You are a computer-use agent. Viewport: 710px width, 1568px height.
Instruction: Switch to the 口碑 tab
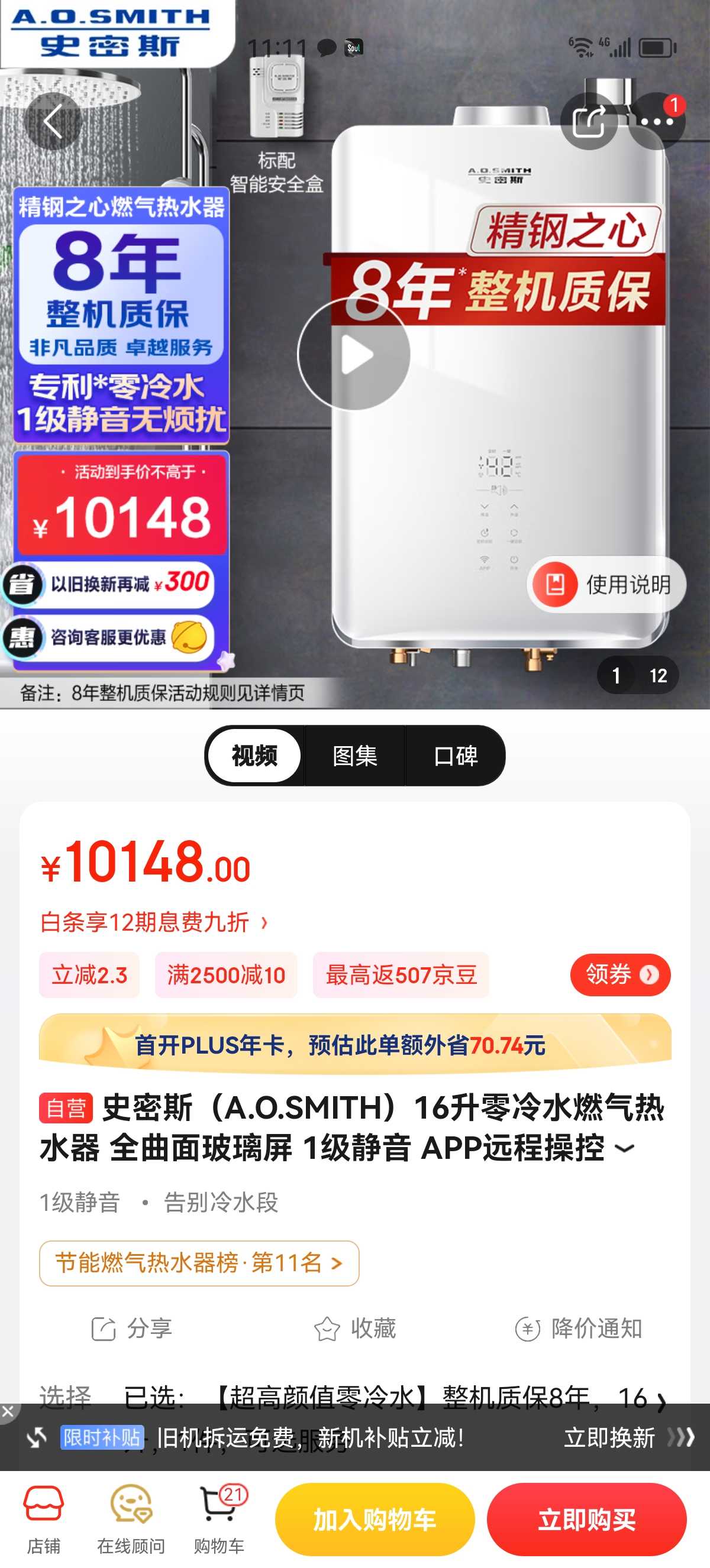tap(456, 756)
